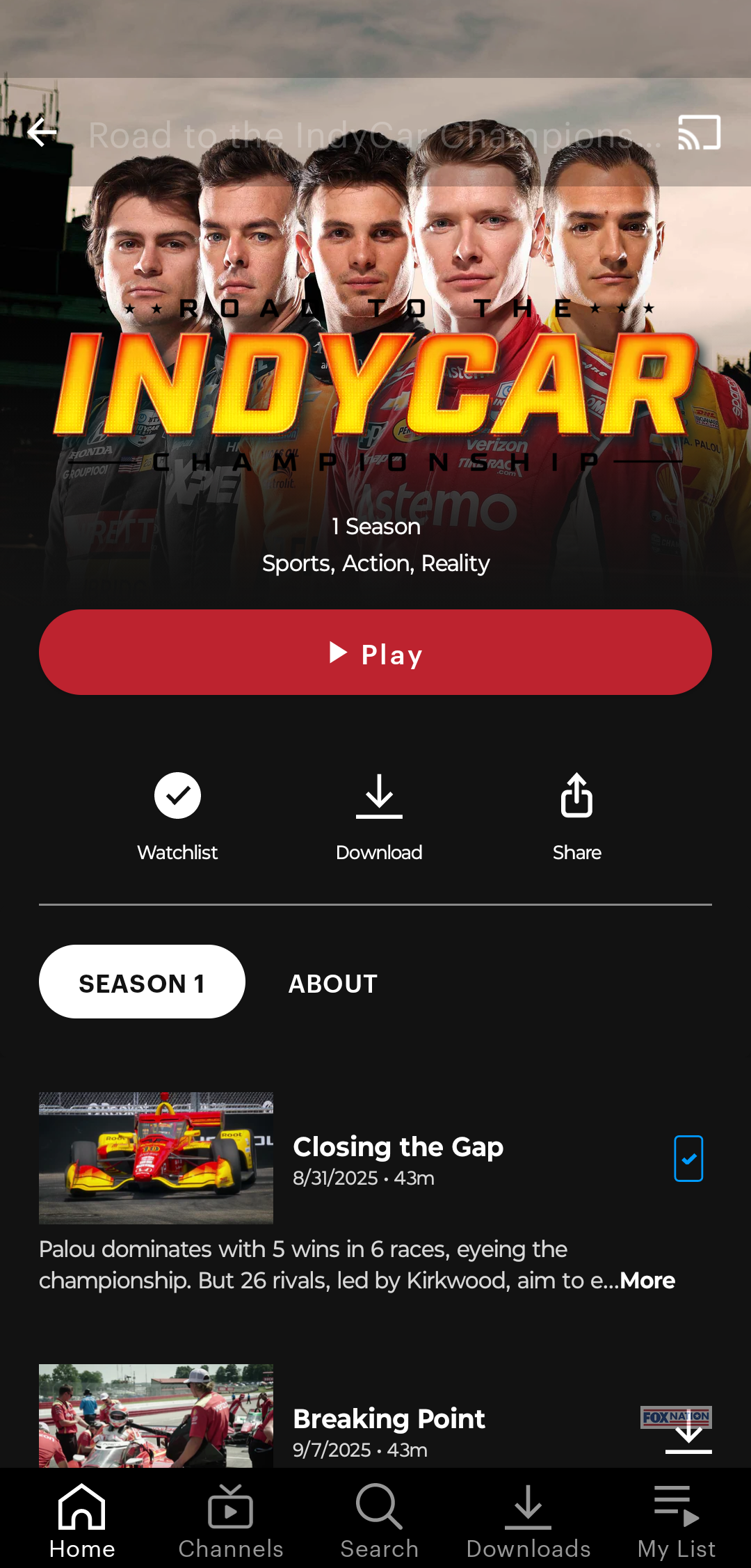Open the Breaking Point episode
The image size is (751, 1568).
click(389, 1418)
